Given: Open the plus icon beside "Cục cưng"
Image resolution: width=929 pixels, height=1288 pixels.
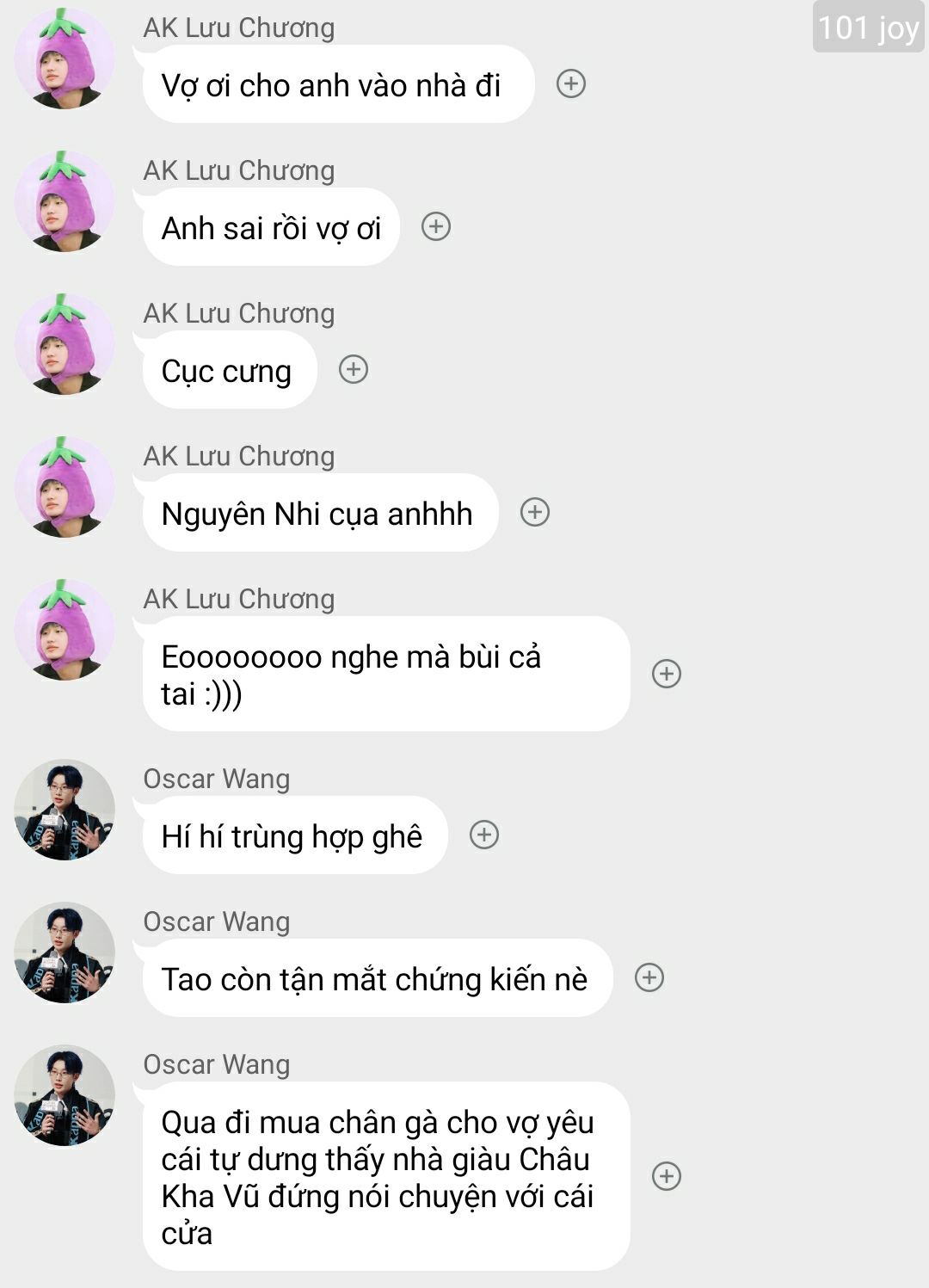Looking at the screenshot, I should (354, 369).
